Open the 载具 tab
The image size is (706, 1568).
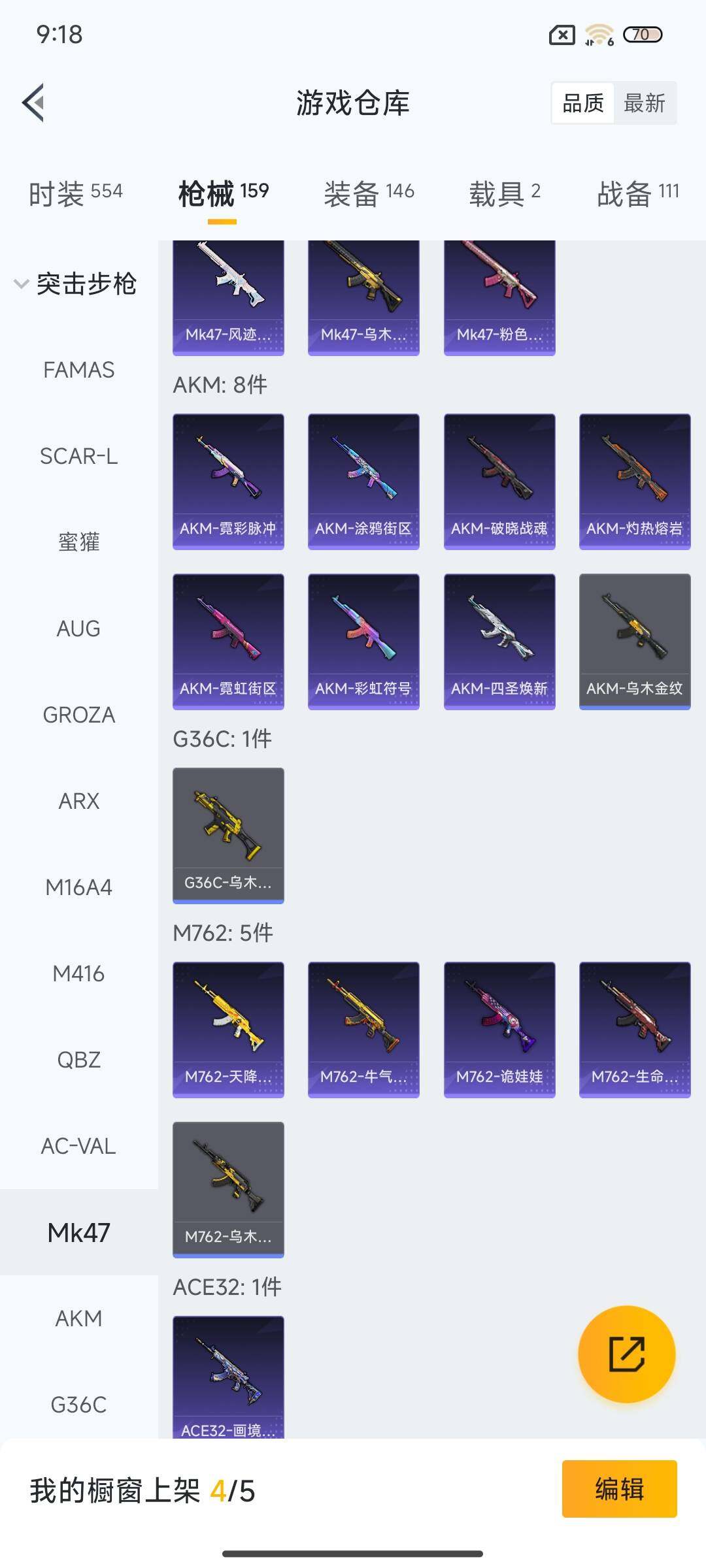point(504,193)
